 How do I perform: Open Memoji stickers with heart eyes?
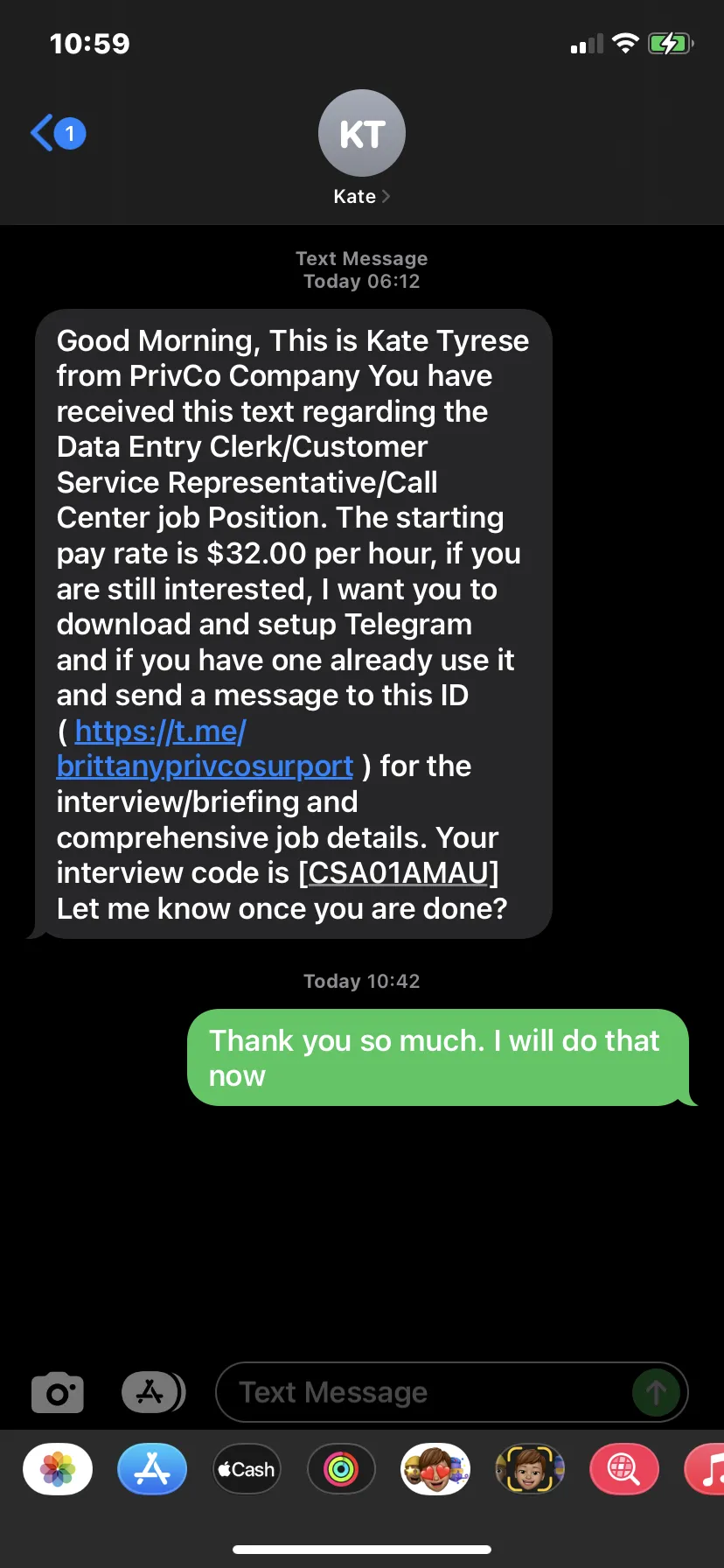pyautogui.click(x=435, y=1469)
